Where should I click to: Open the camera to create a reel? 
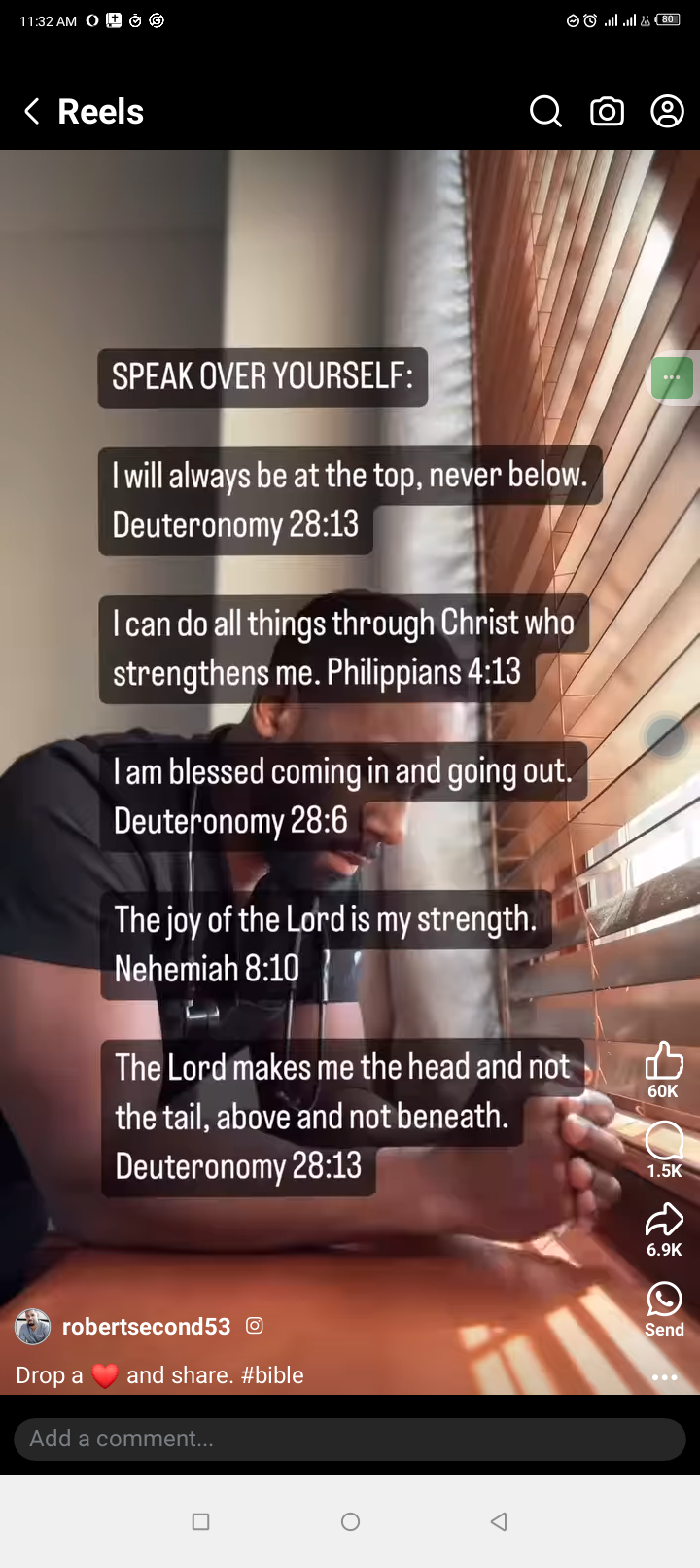click(607, 112)
